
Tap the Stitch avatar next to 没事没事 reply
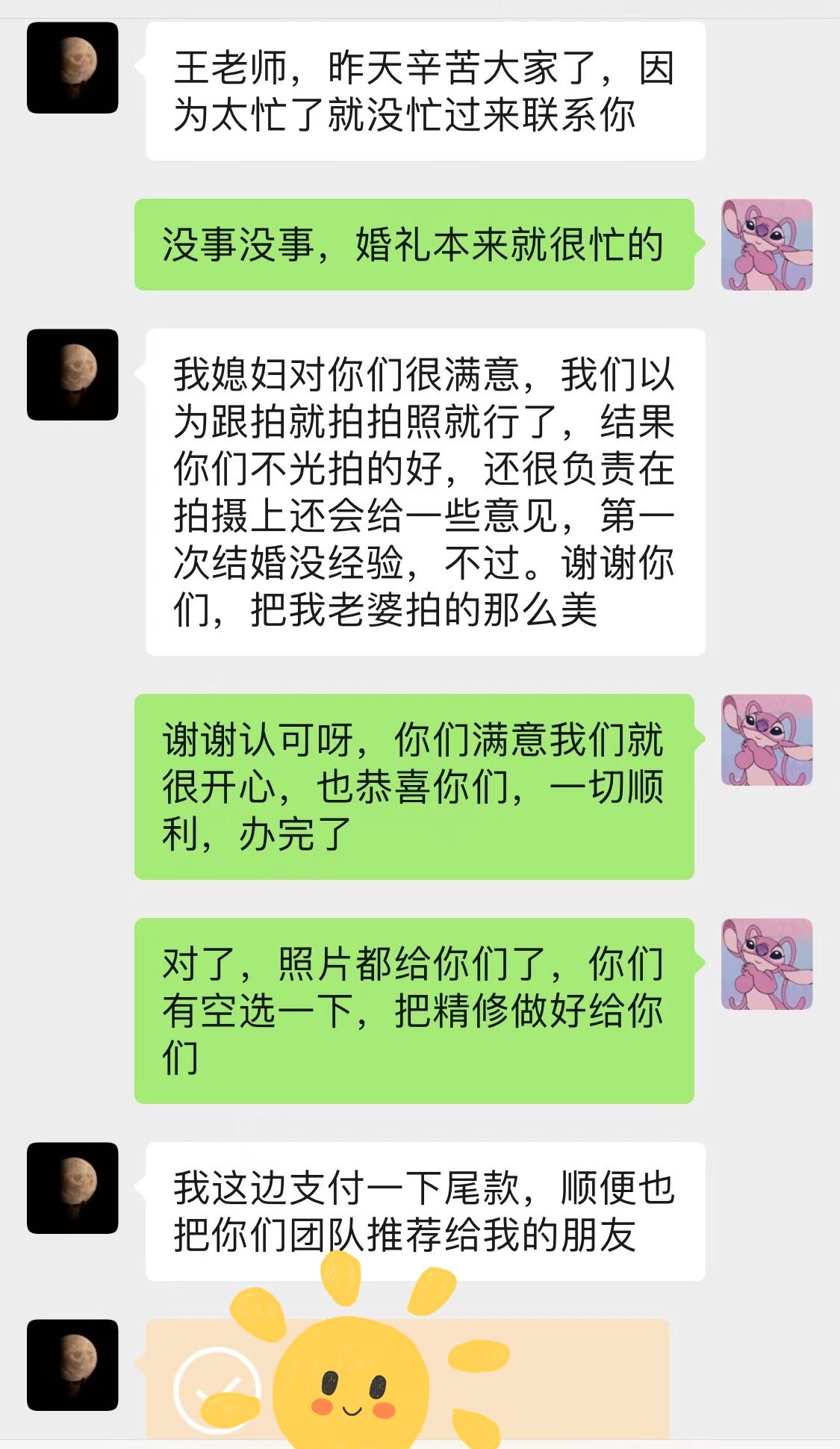click(767, 244)
